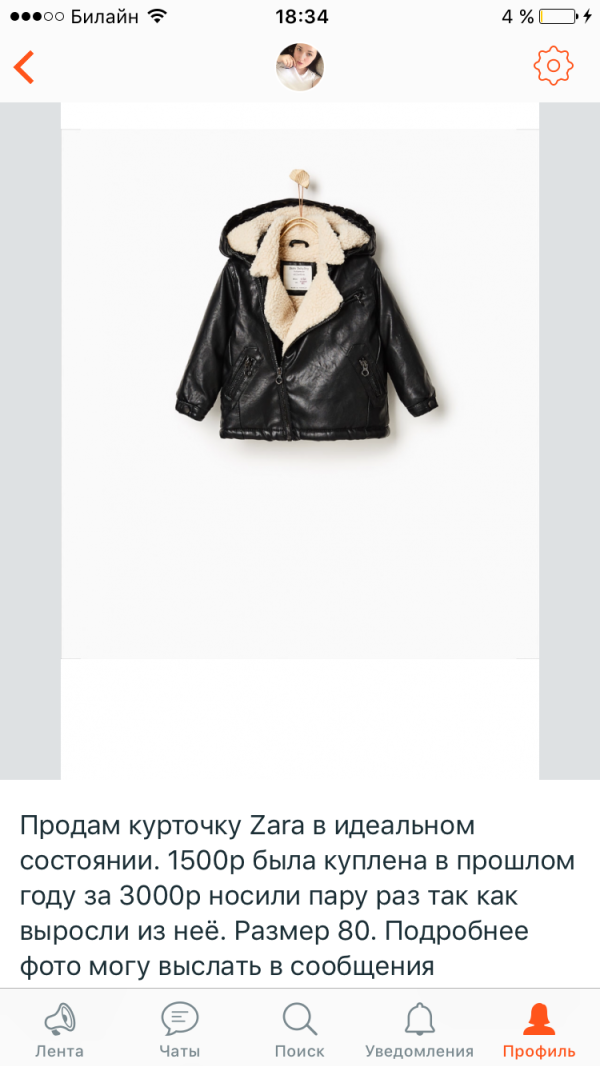Select the Профиль tab
The width and height of the screenshot is (600, 1066).
tap(539, 1029)
